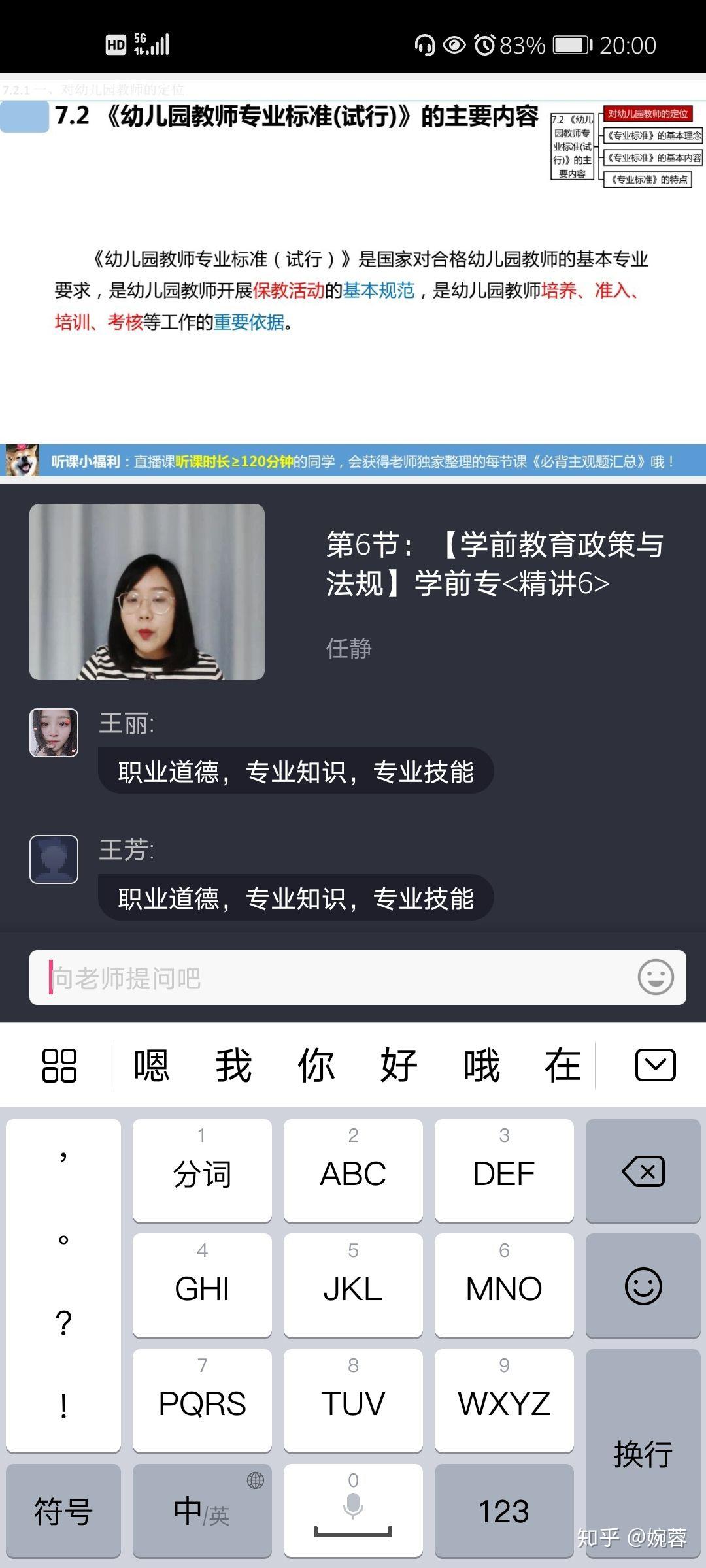
Task: Pick the candidate word 嗯
Action: coord(152,1066)
